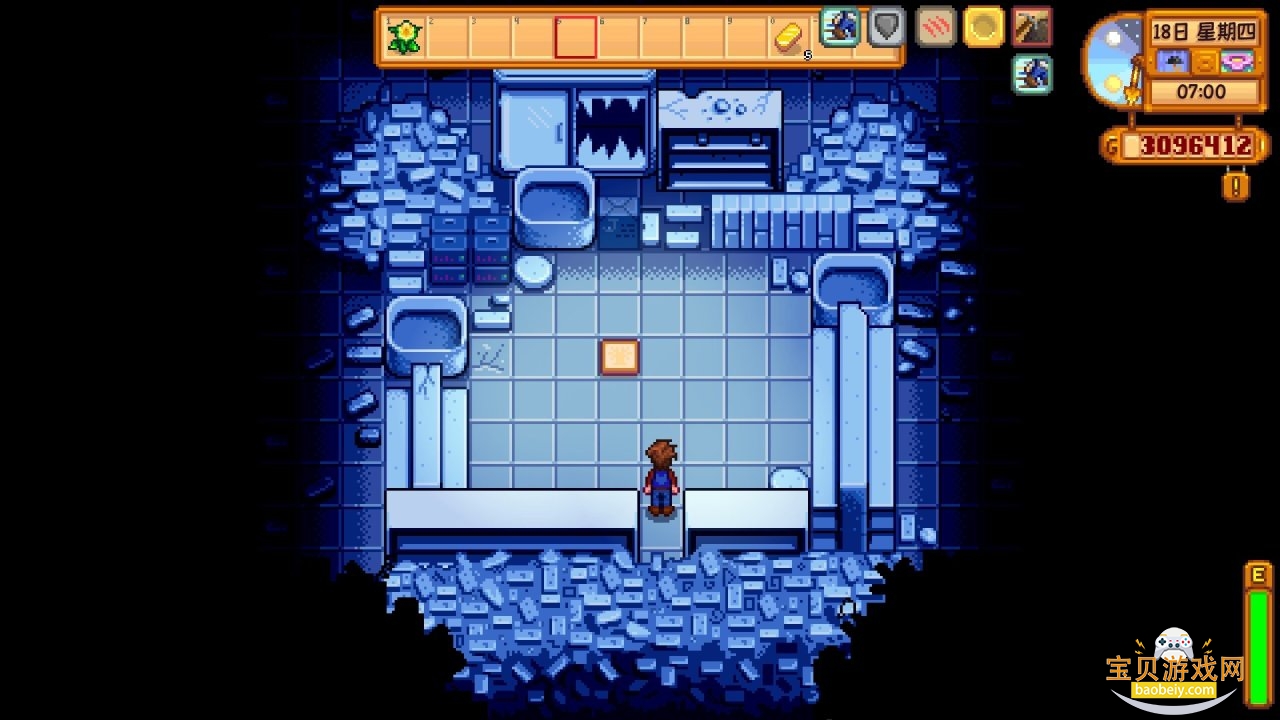Open the journal exclamation mark icon
1280x720 pixels.
[x=1236, y=186]
